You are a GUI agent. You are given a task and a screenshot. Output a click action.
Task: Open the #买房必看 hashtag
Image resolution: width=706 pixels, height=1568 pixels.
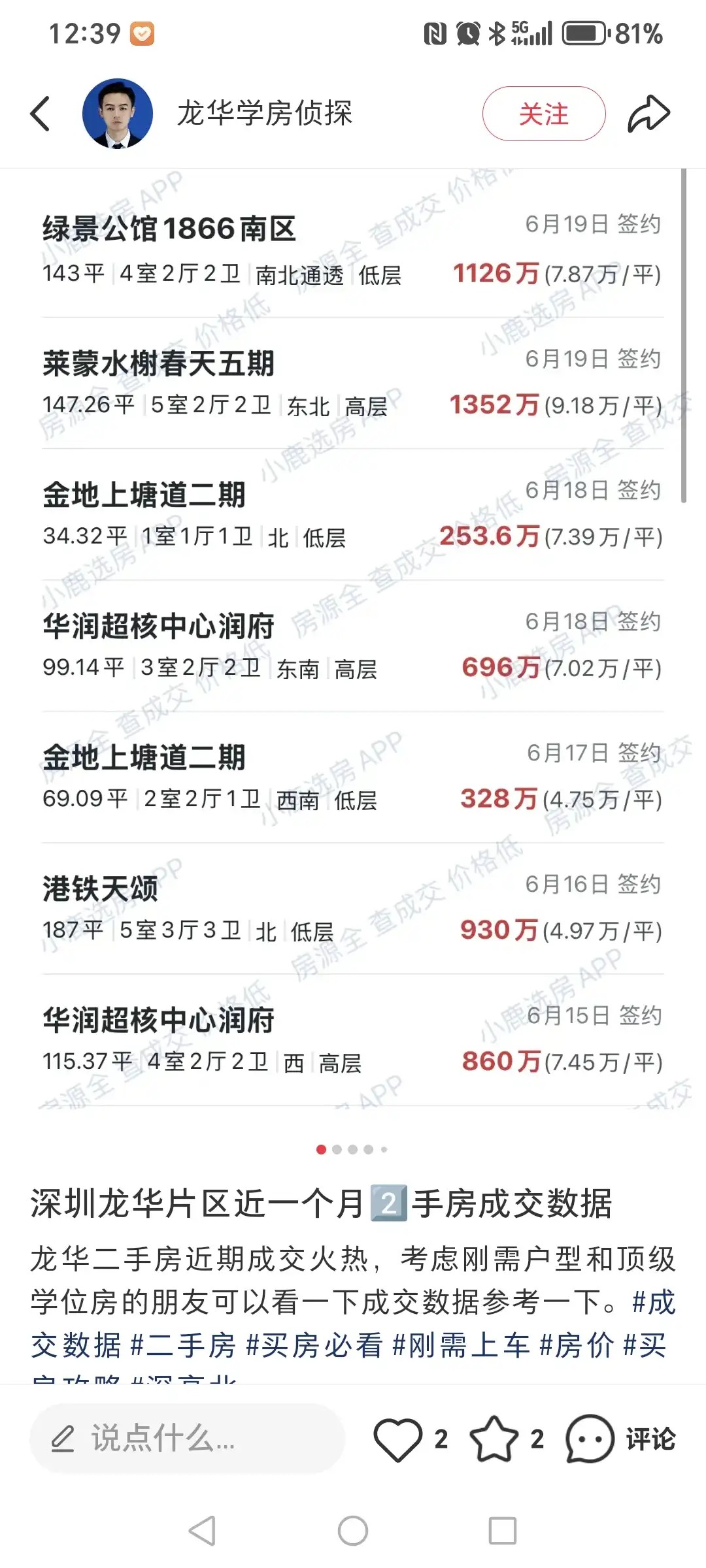tap(314, 1346)
